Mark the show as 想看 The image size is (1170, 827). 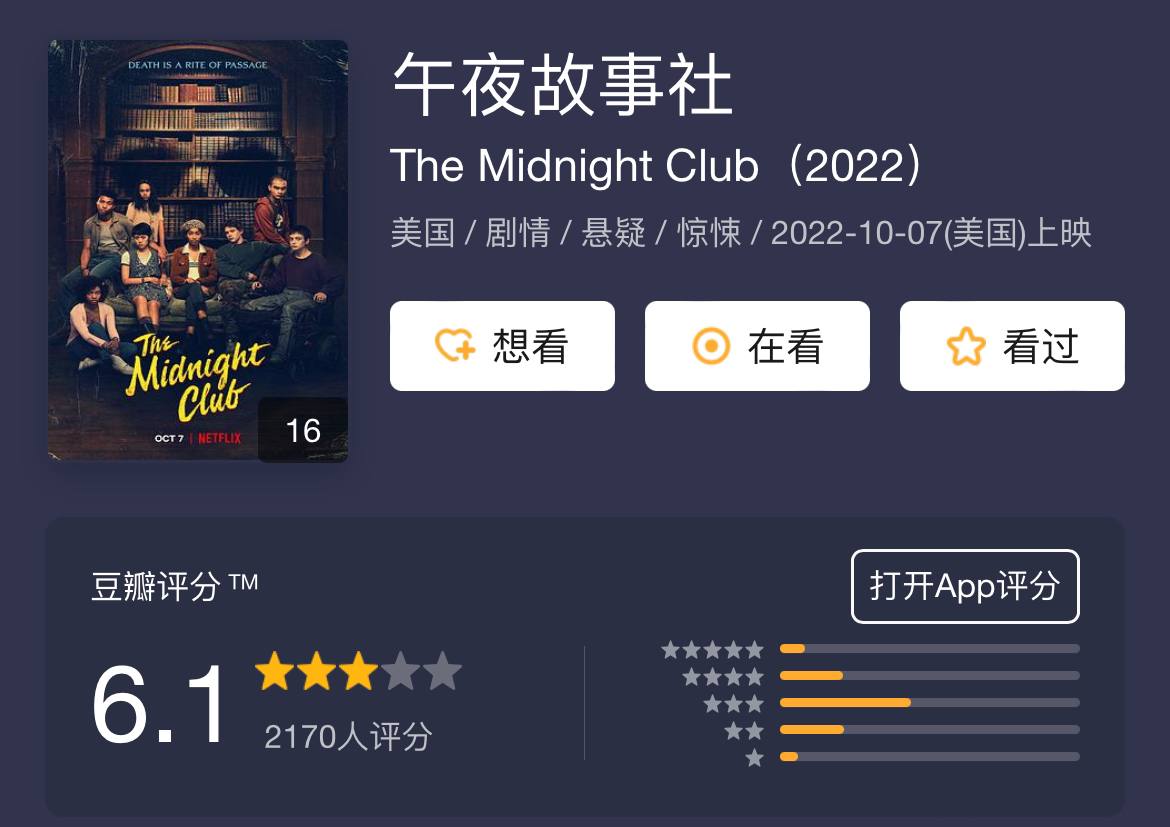click(502, 346)
